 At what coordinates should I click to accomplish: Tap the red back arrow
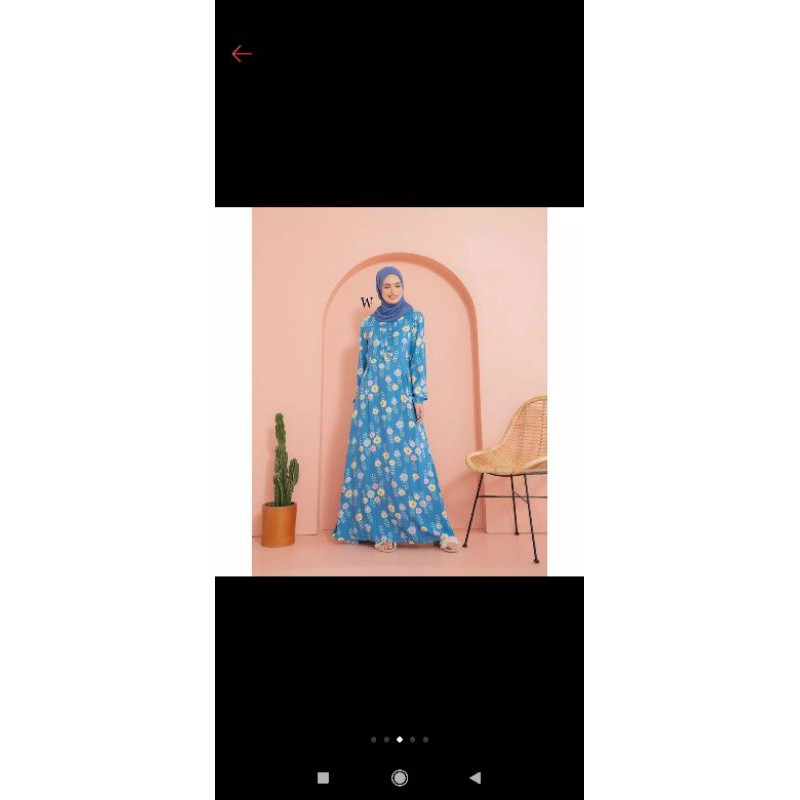241,54
